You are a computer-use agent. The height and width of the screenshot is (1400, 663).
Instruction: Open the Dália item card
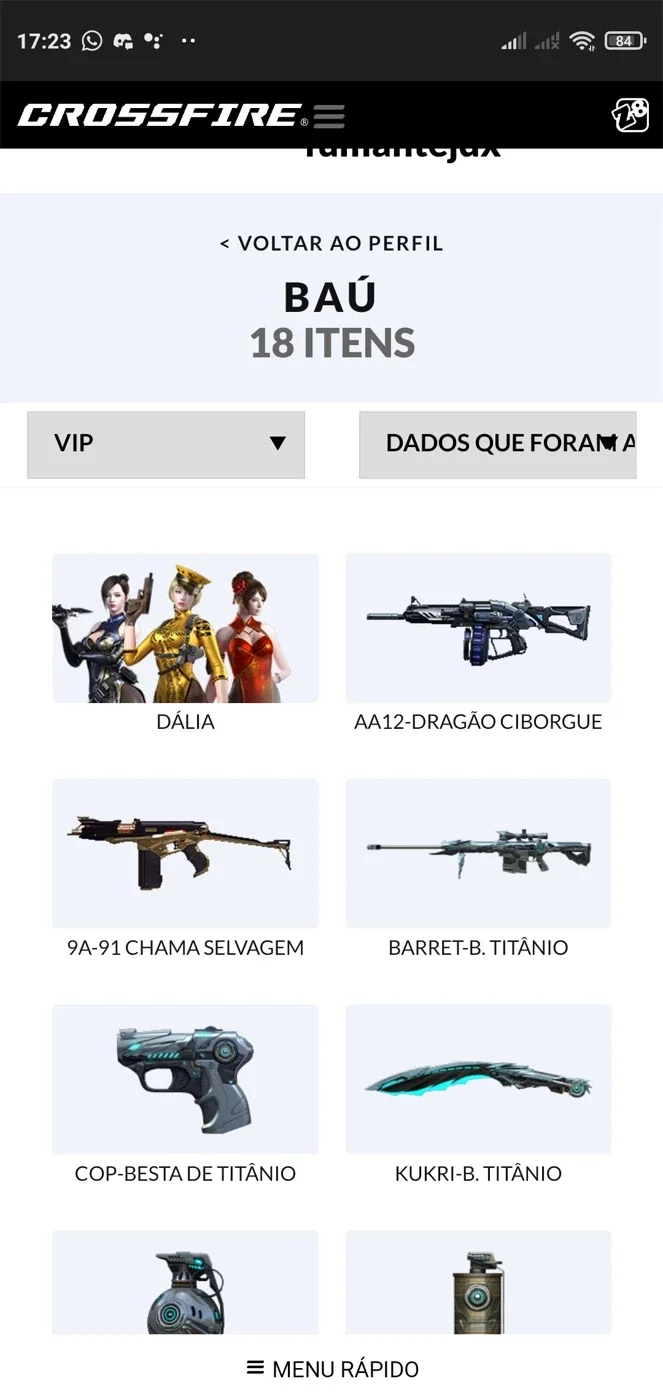click(185, 643)
